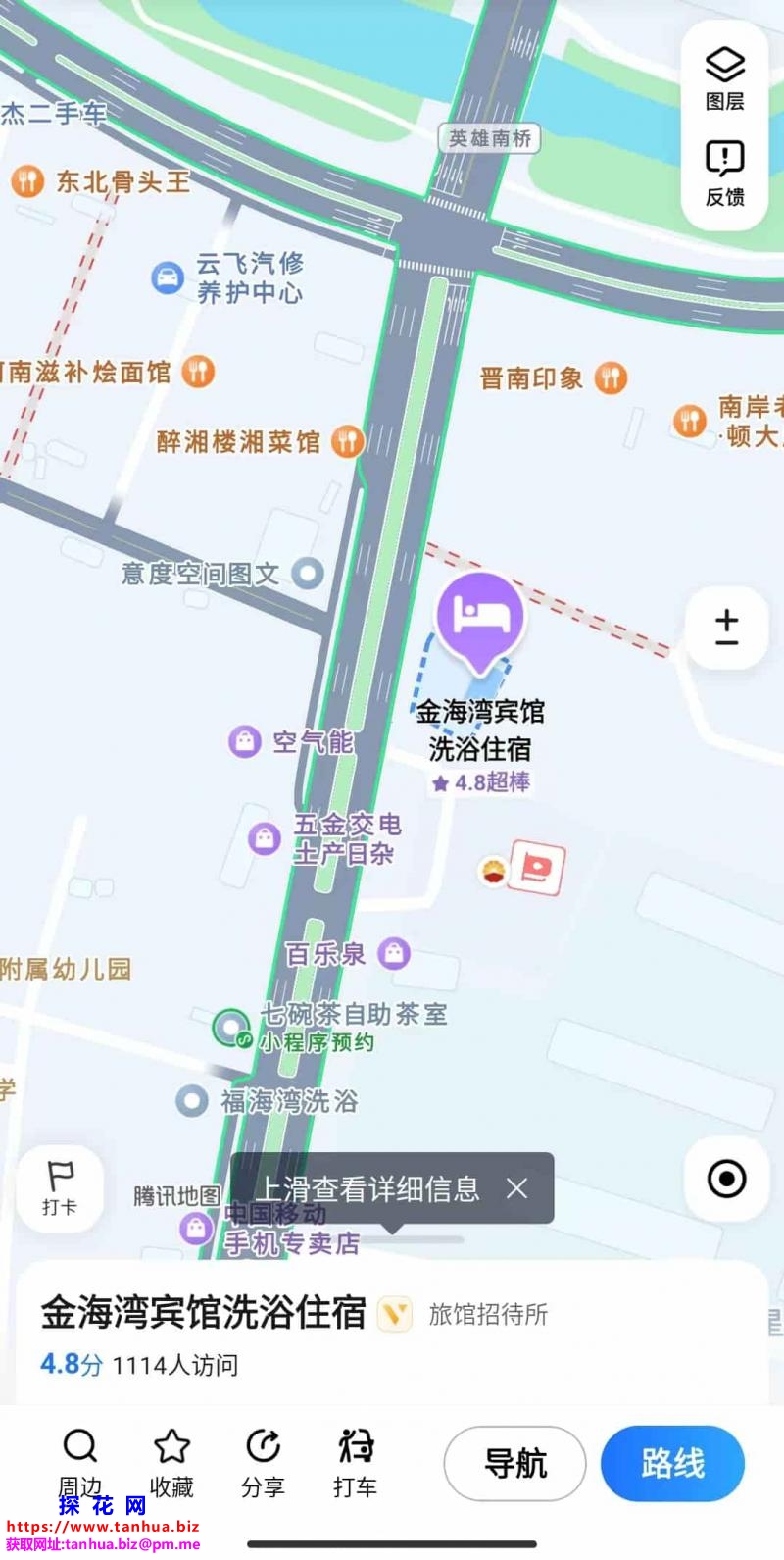Search 周边 nearby places
784x1560 pixels.
80,1463
